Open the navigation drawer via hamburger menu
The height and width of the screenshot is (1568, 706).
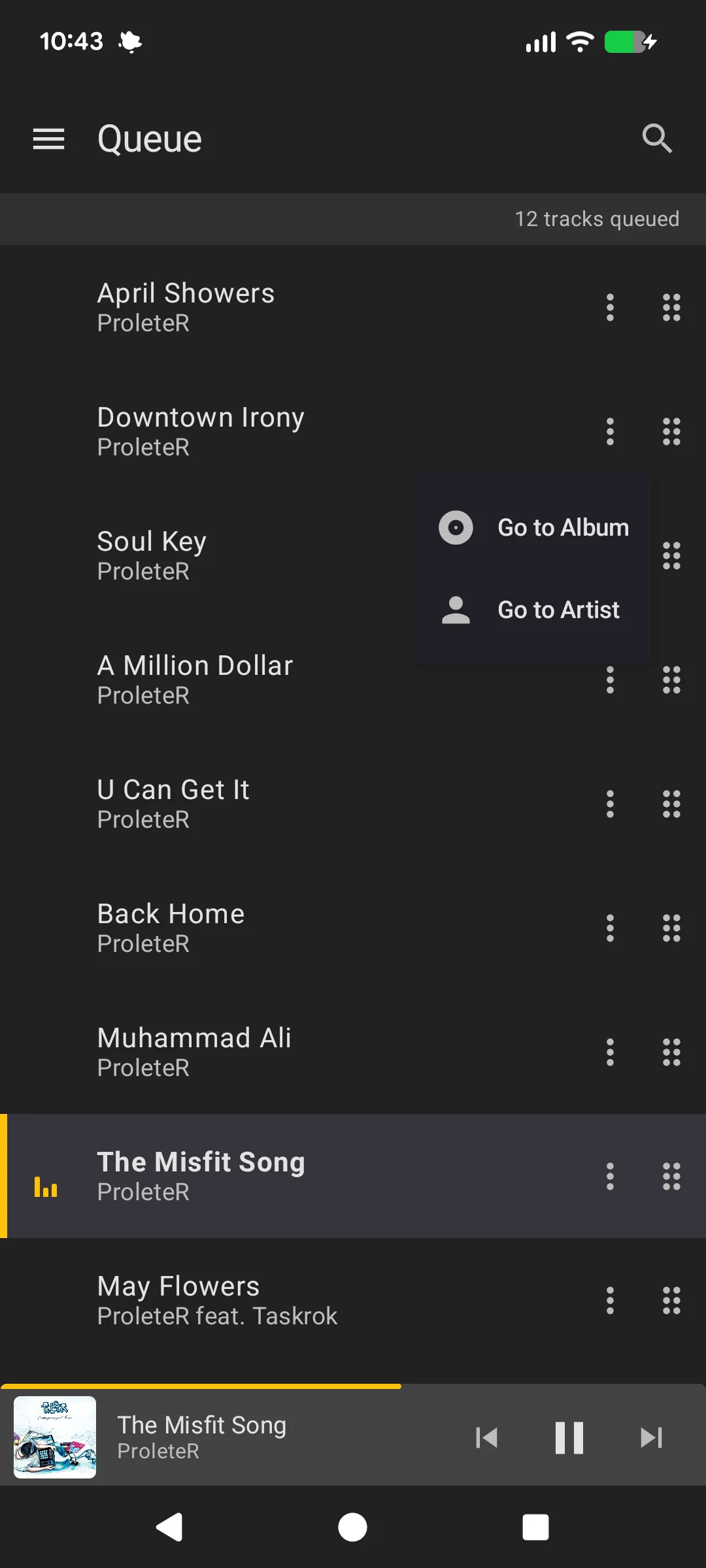tap(48, 139)
